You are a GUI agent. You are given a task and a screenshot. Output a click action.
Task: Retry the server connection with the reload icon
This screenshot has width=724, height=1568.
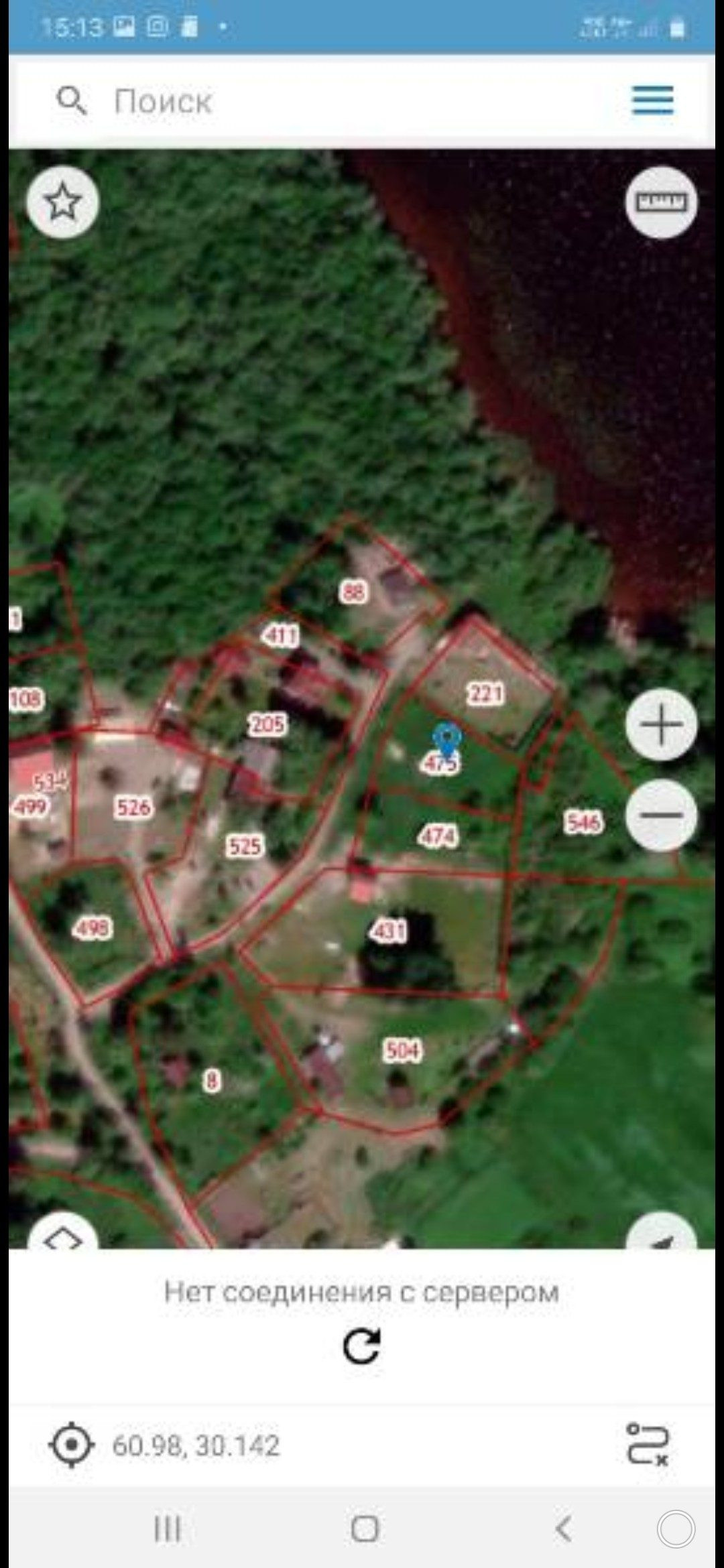[361, 1346]
